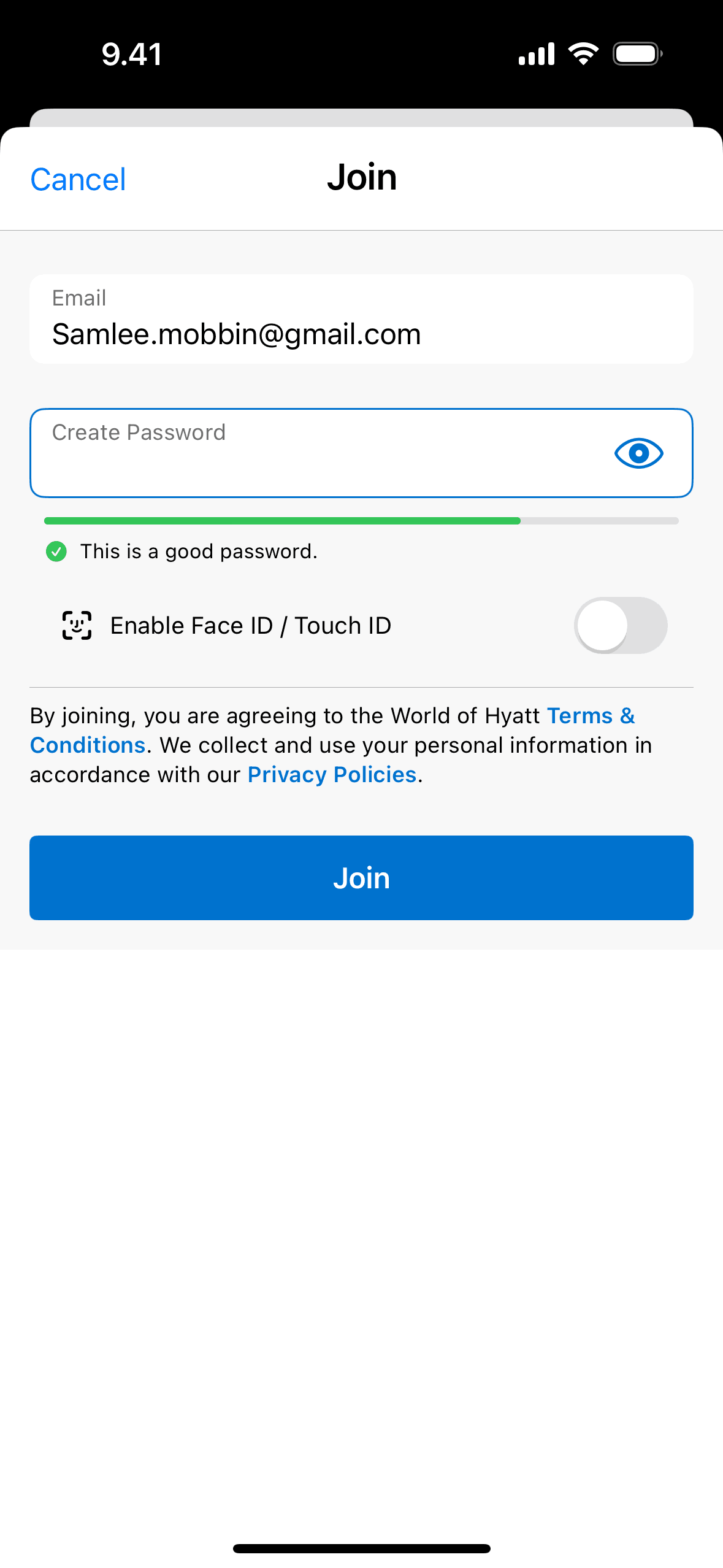Edit the Email field

click(361, 320)
